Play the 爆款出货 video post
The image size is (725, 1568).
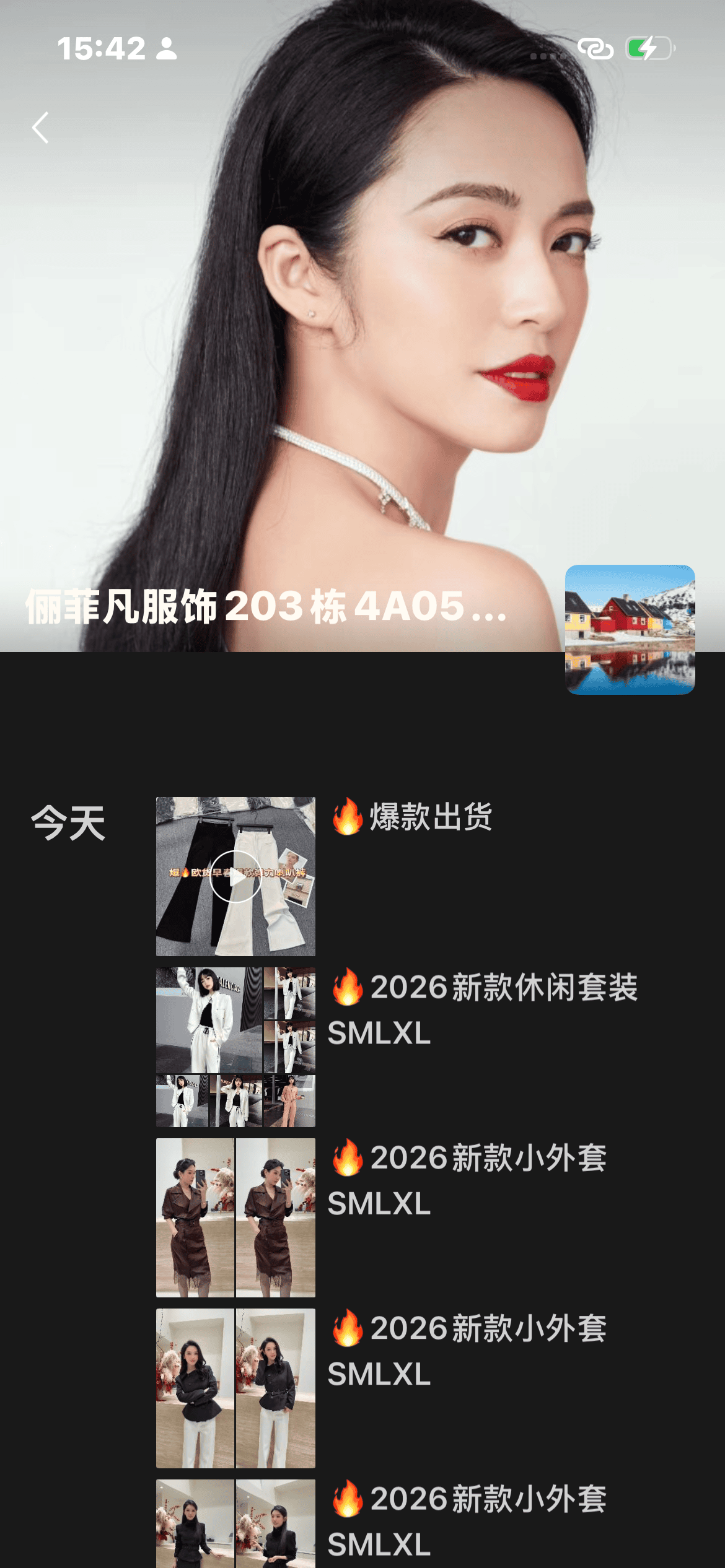(235, 876)
